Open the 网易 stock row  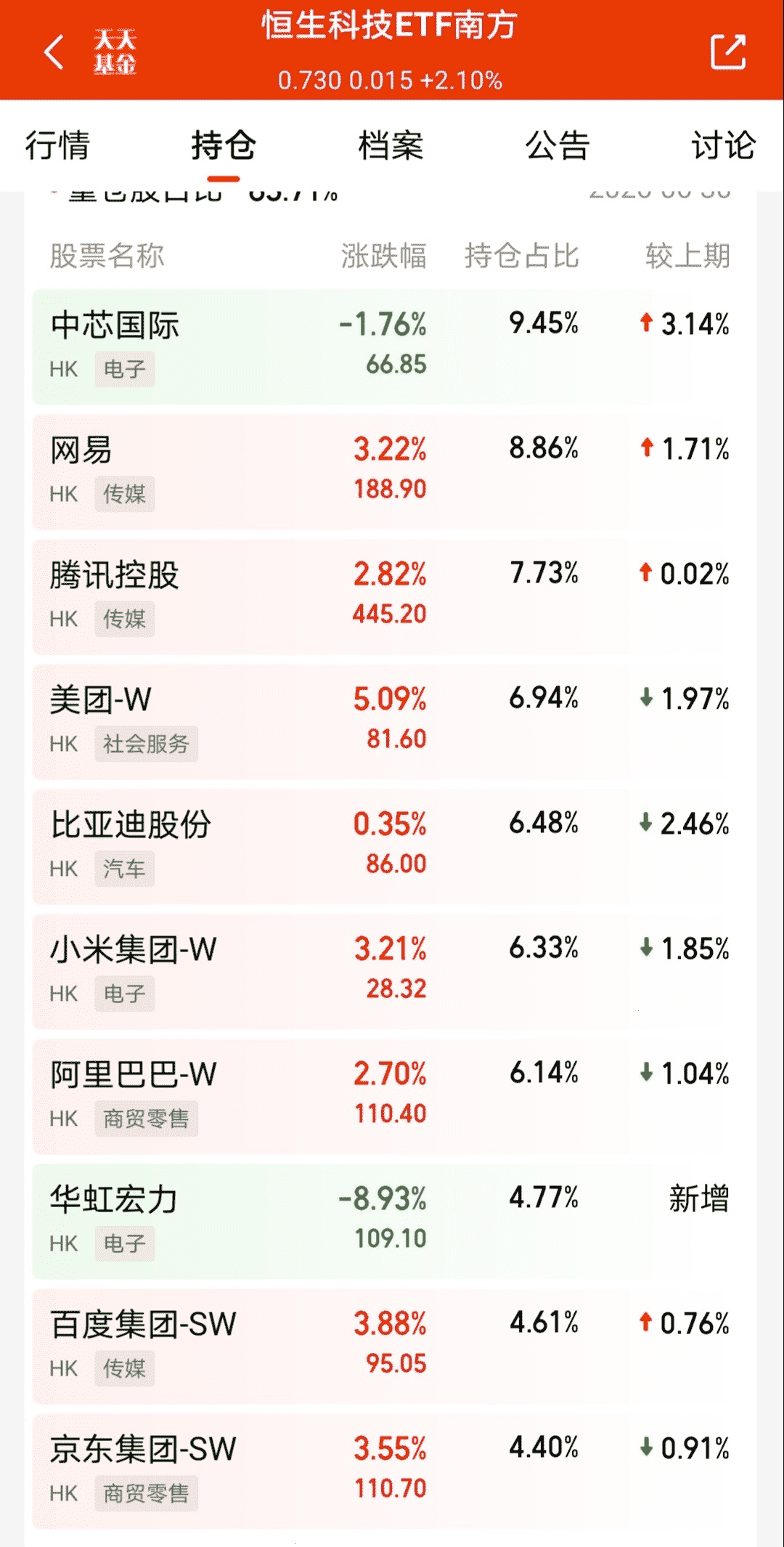click(x=392, y=471)
